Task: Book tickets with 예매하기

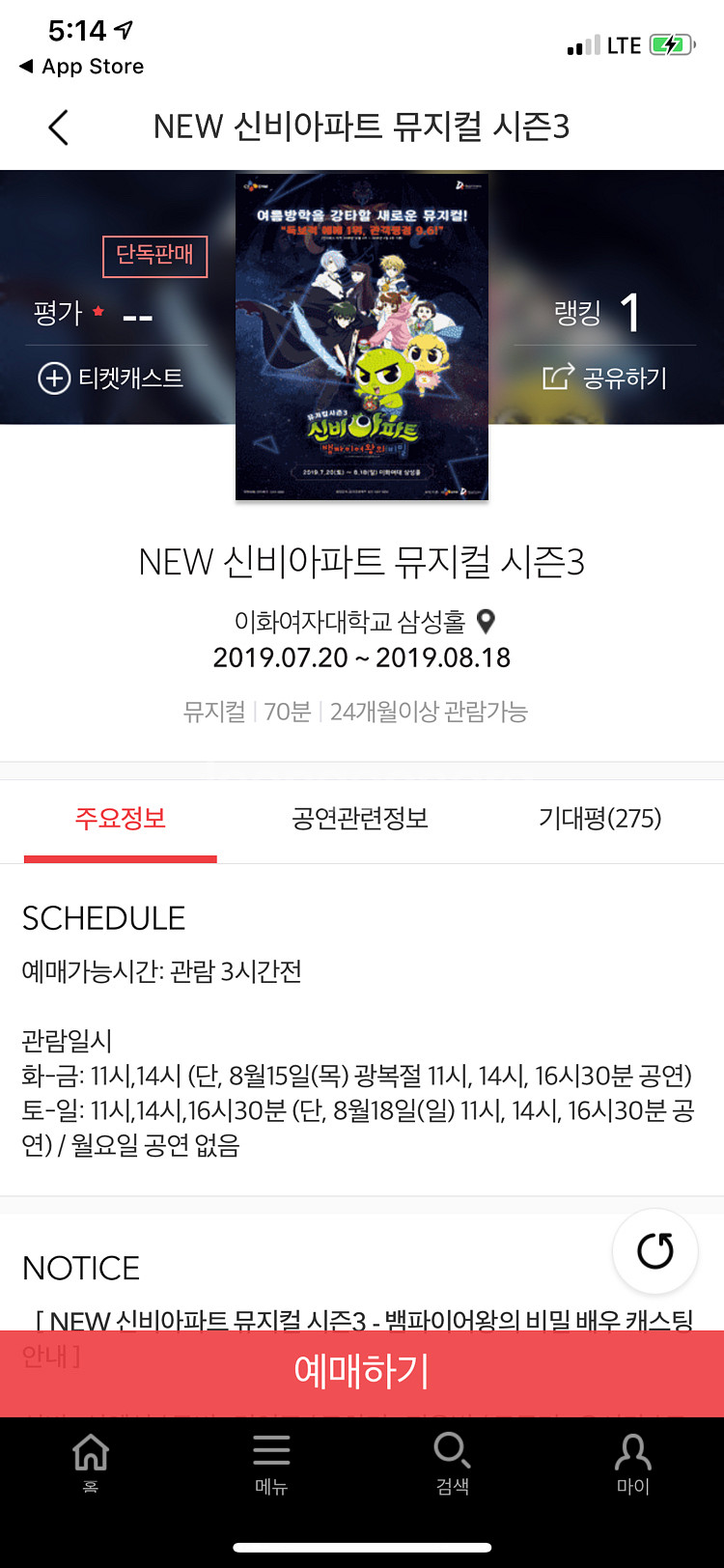Action: click(362, 1373)
